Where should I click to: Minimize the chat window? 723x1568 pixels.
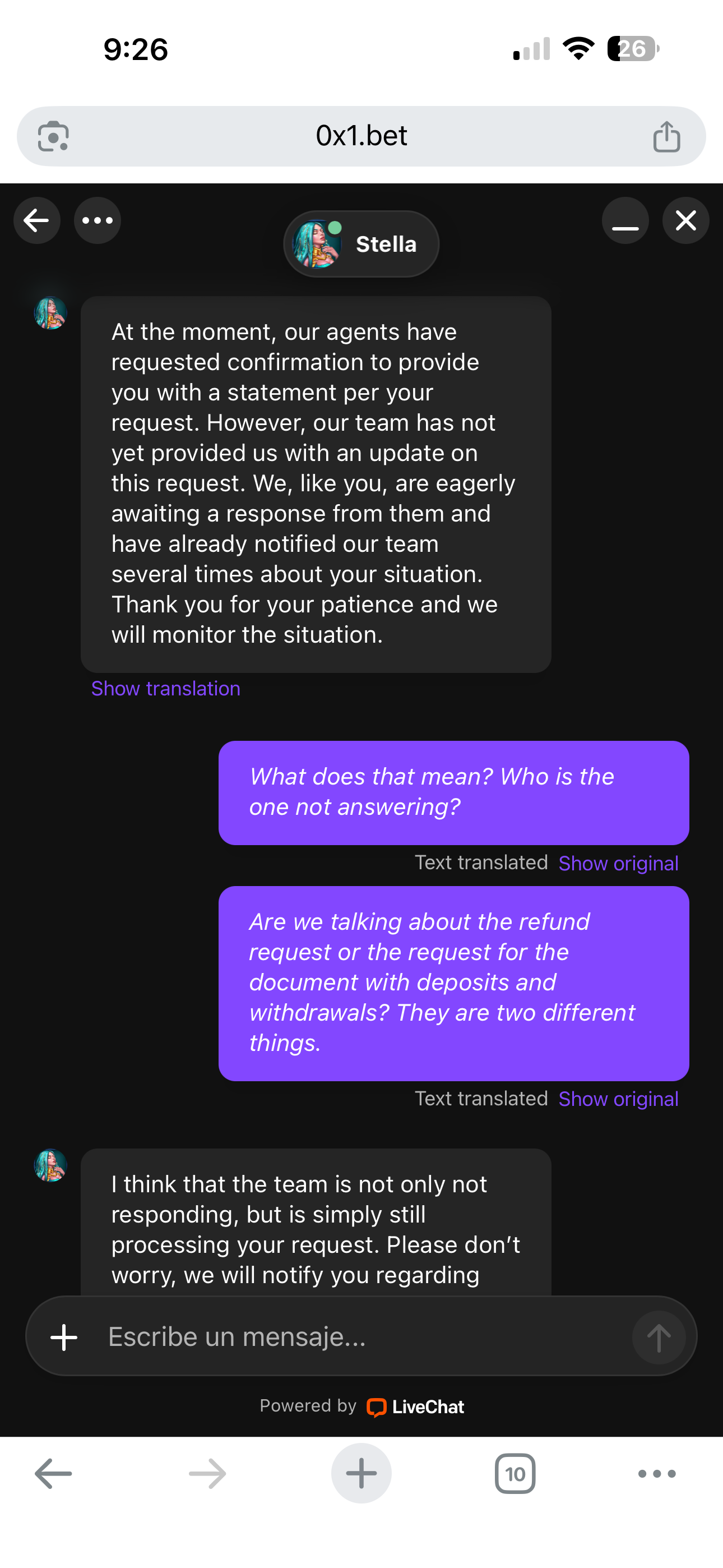[625, 220]
